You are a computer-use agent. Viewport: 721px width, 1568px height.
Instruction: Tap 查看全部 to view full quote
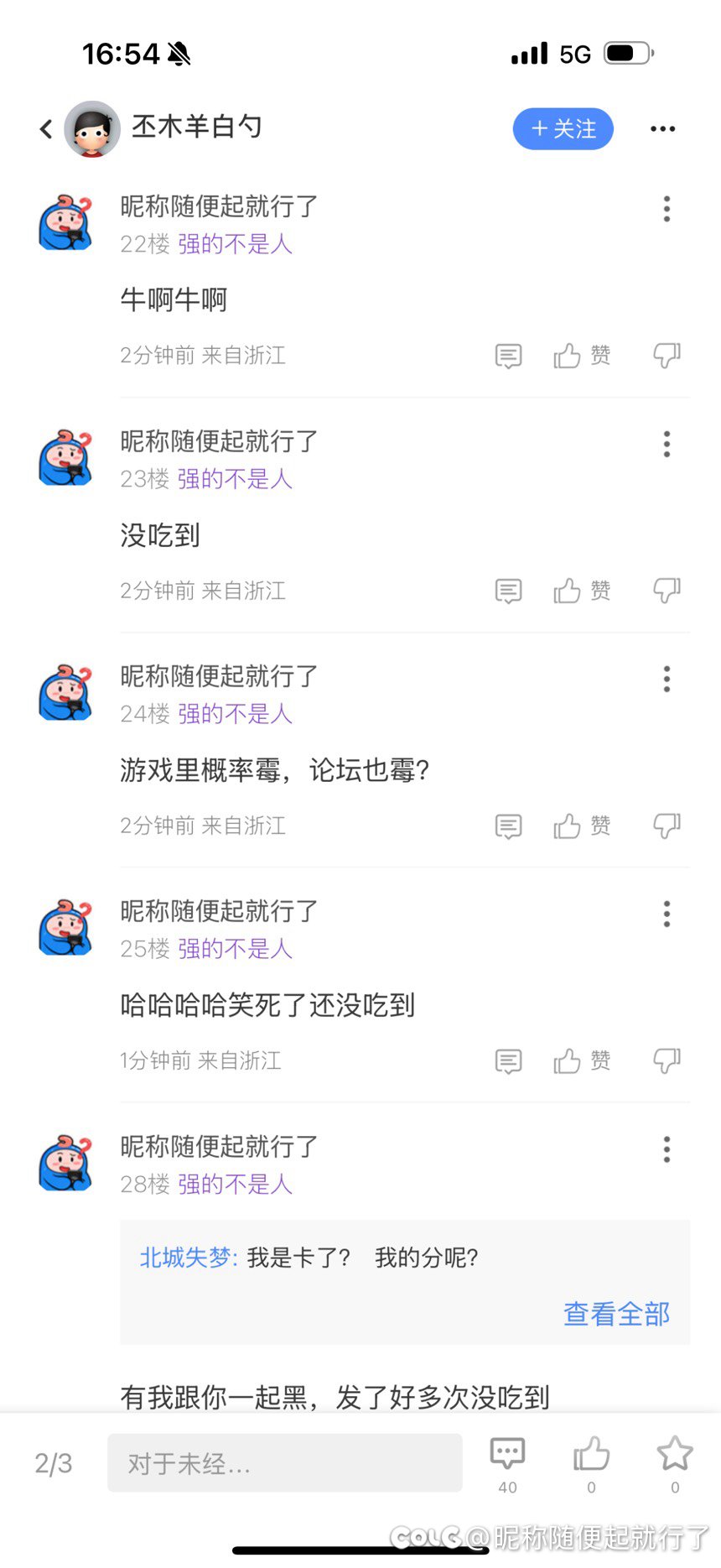[x=616, y=1314]
